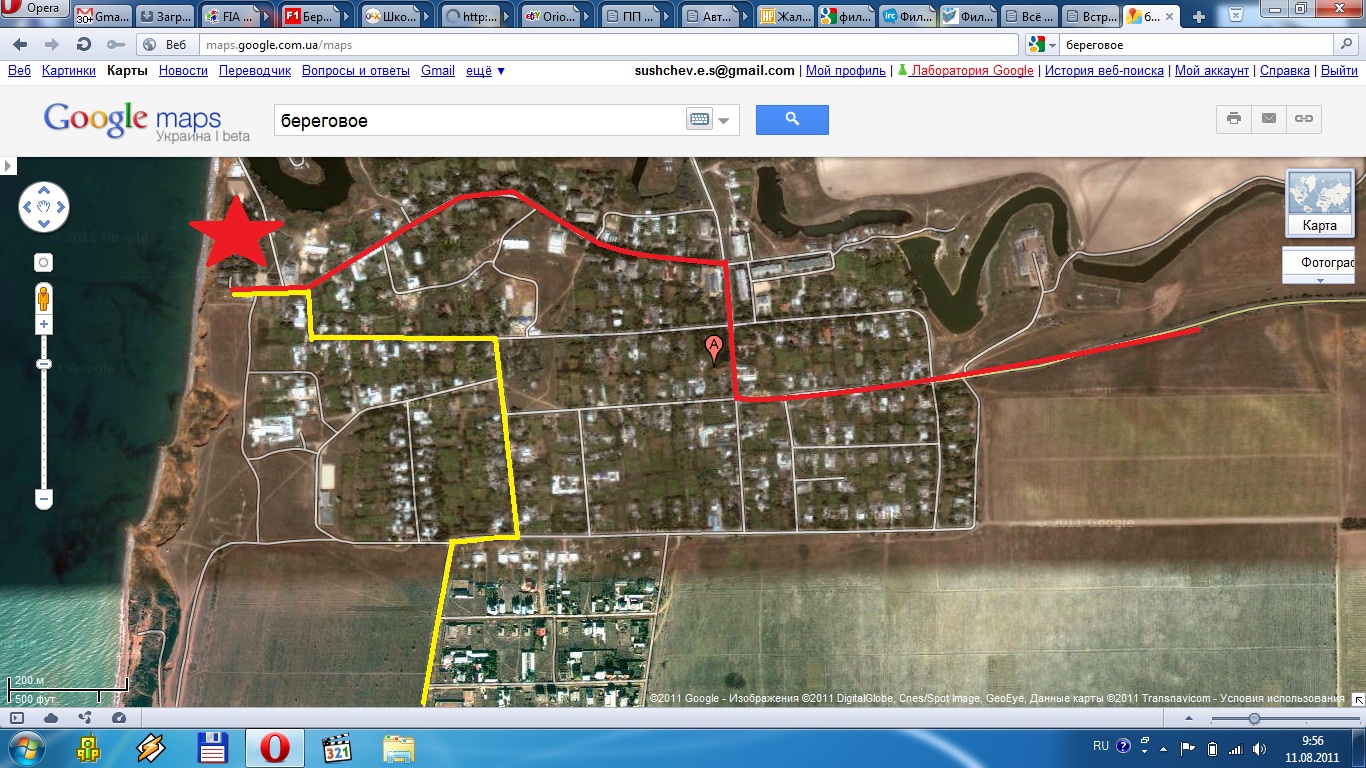The width and height of the screenshot is (1366, 768).
Task: Print the current map
Action: point(1234,119)
